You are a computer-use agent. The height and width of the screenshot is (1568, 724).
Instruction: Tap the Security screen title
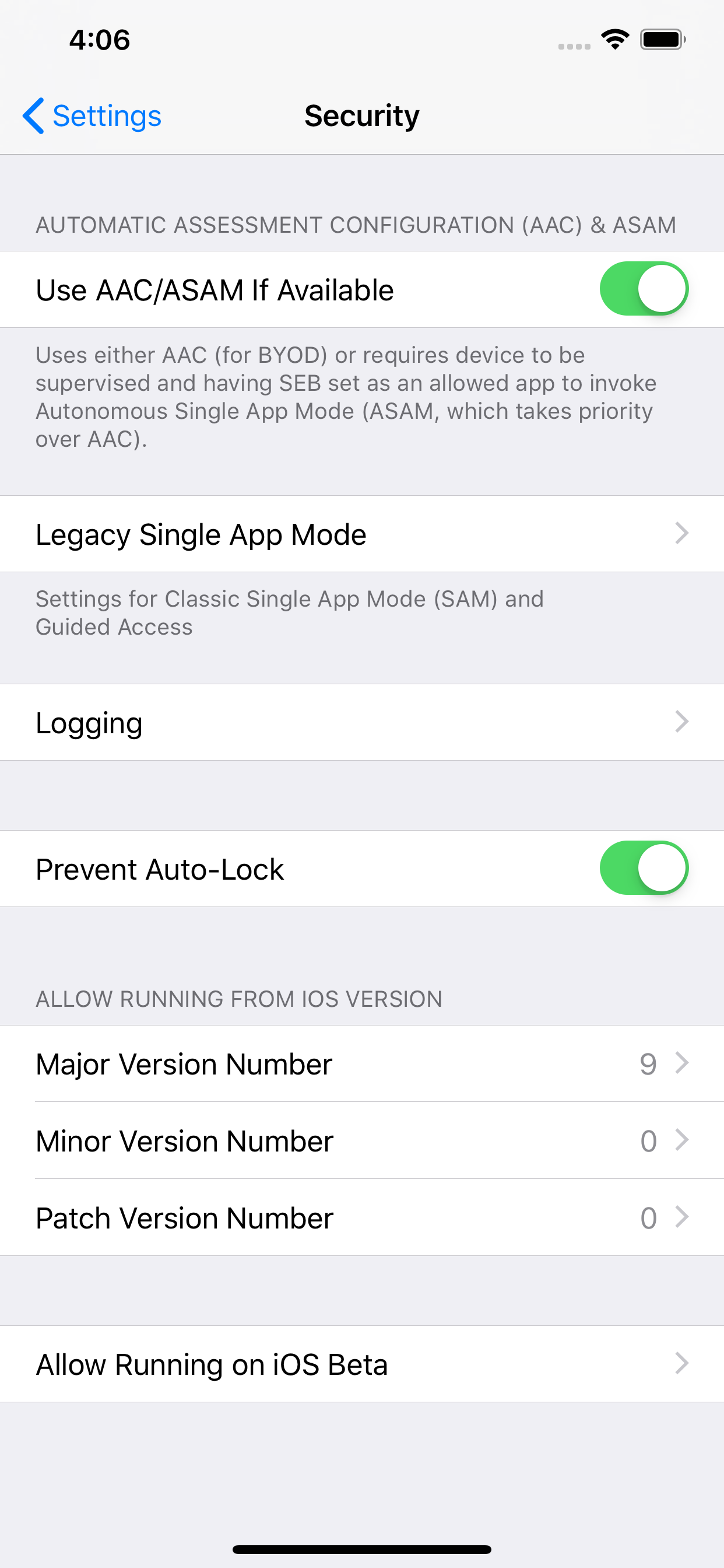[361, 115]
